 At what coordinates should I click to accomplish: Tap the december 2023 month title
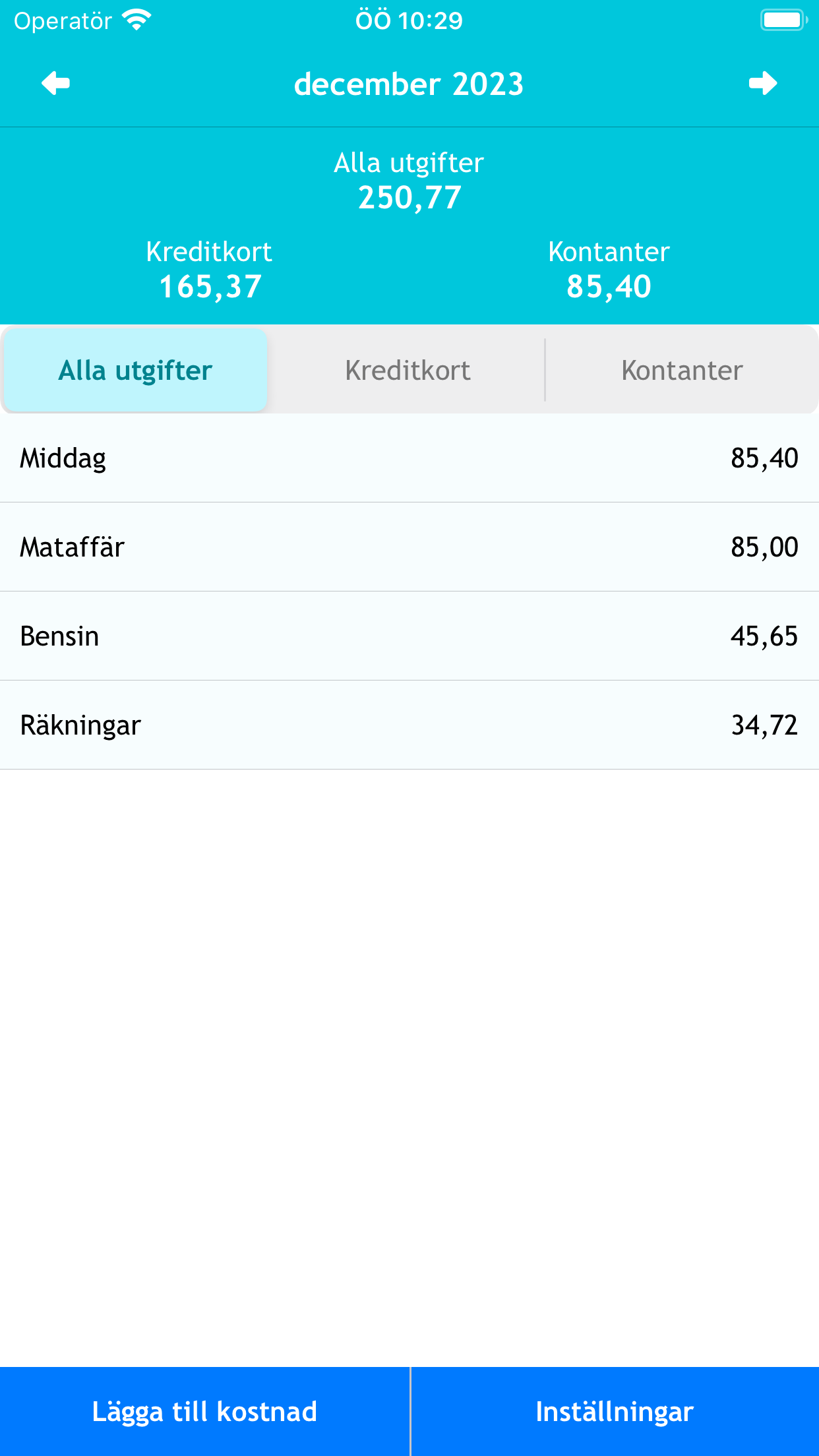pyautogui.click(x=409, y=83)
